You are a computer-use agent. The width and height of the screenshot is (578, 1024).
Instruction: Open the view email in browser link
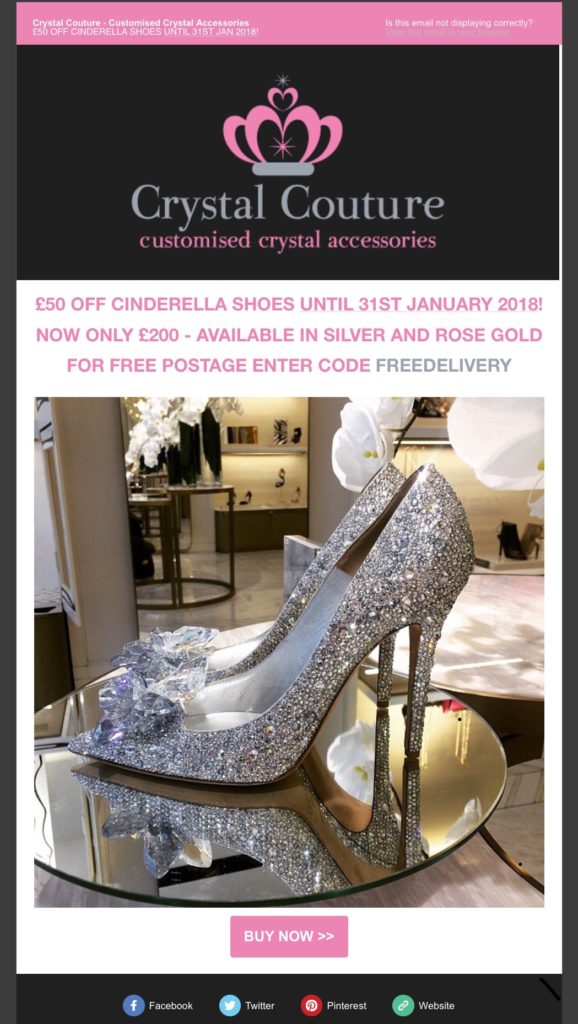point(447,32)
